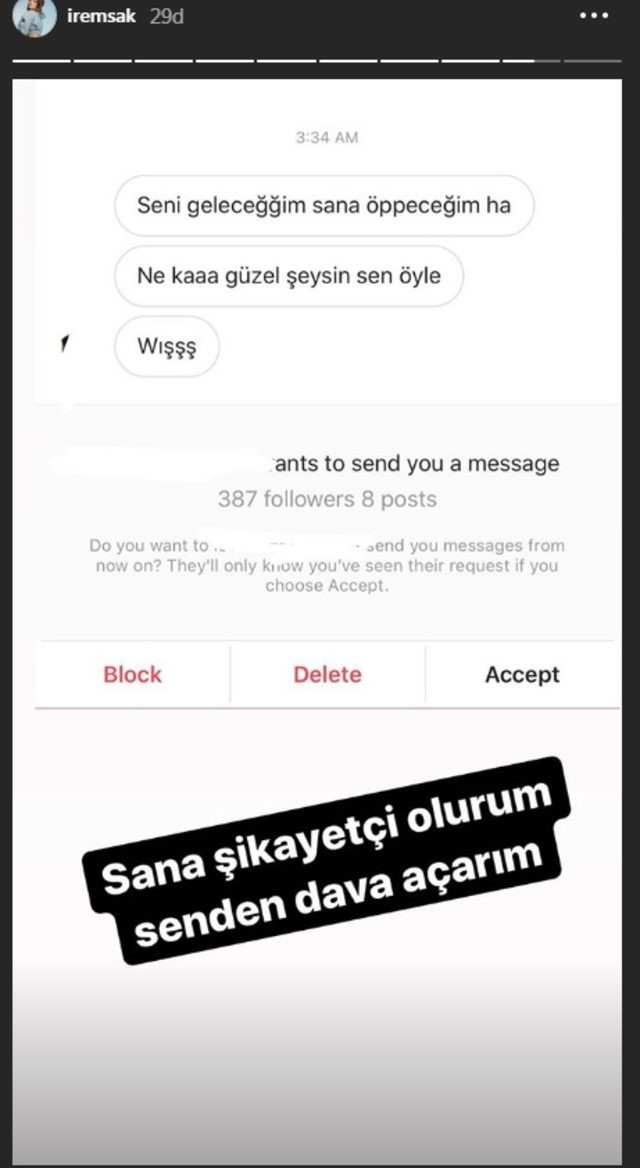
Task: Open iremsak's profile picture
Action: tap(36, 17)
